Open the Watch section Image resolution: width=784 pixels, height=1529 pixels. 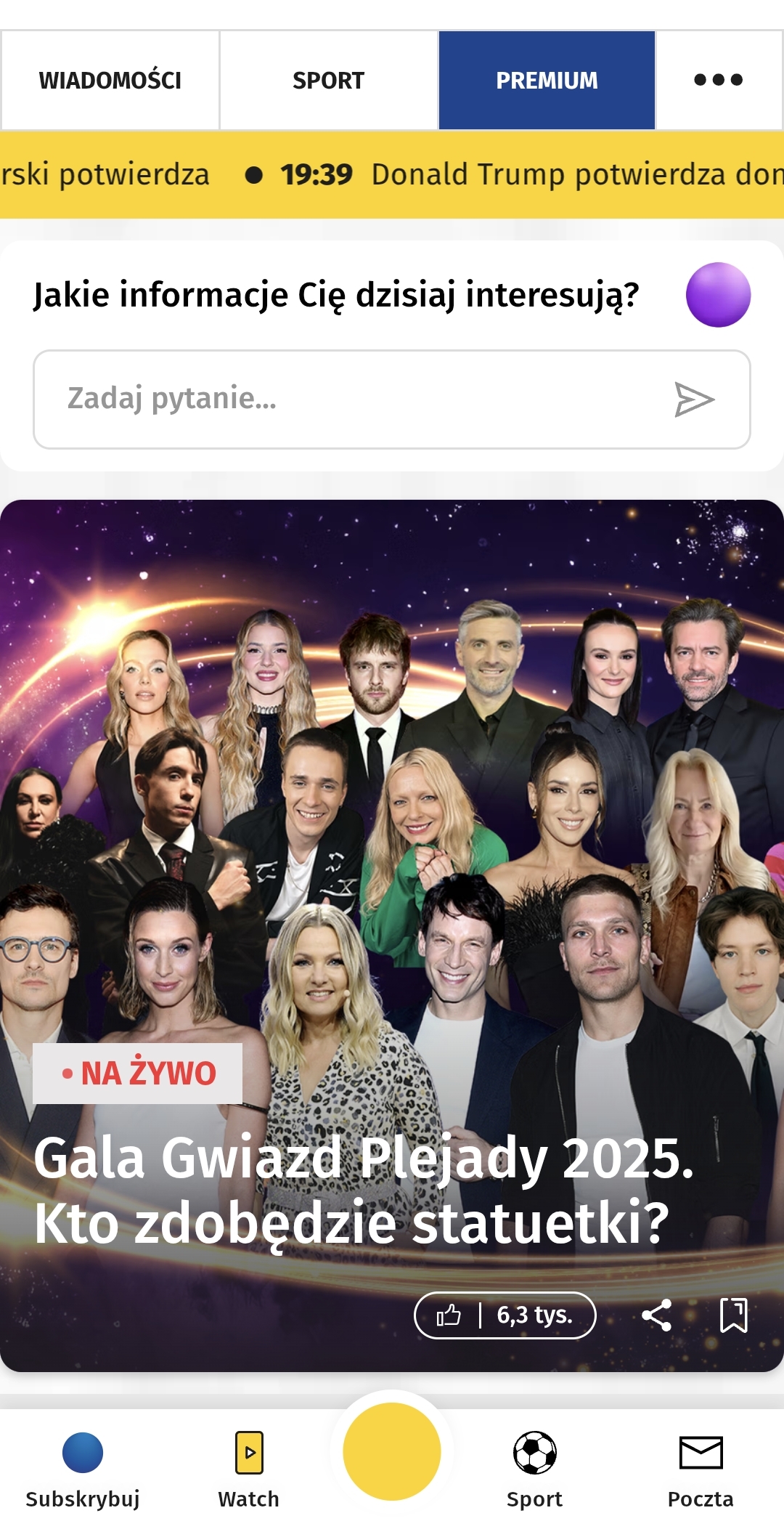coord(249,1469)
